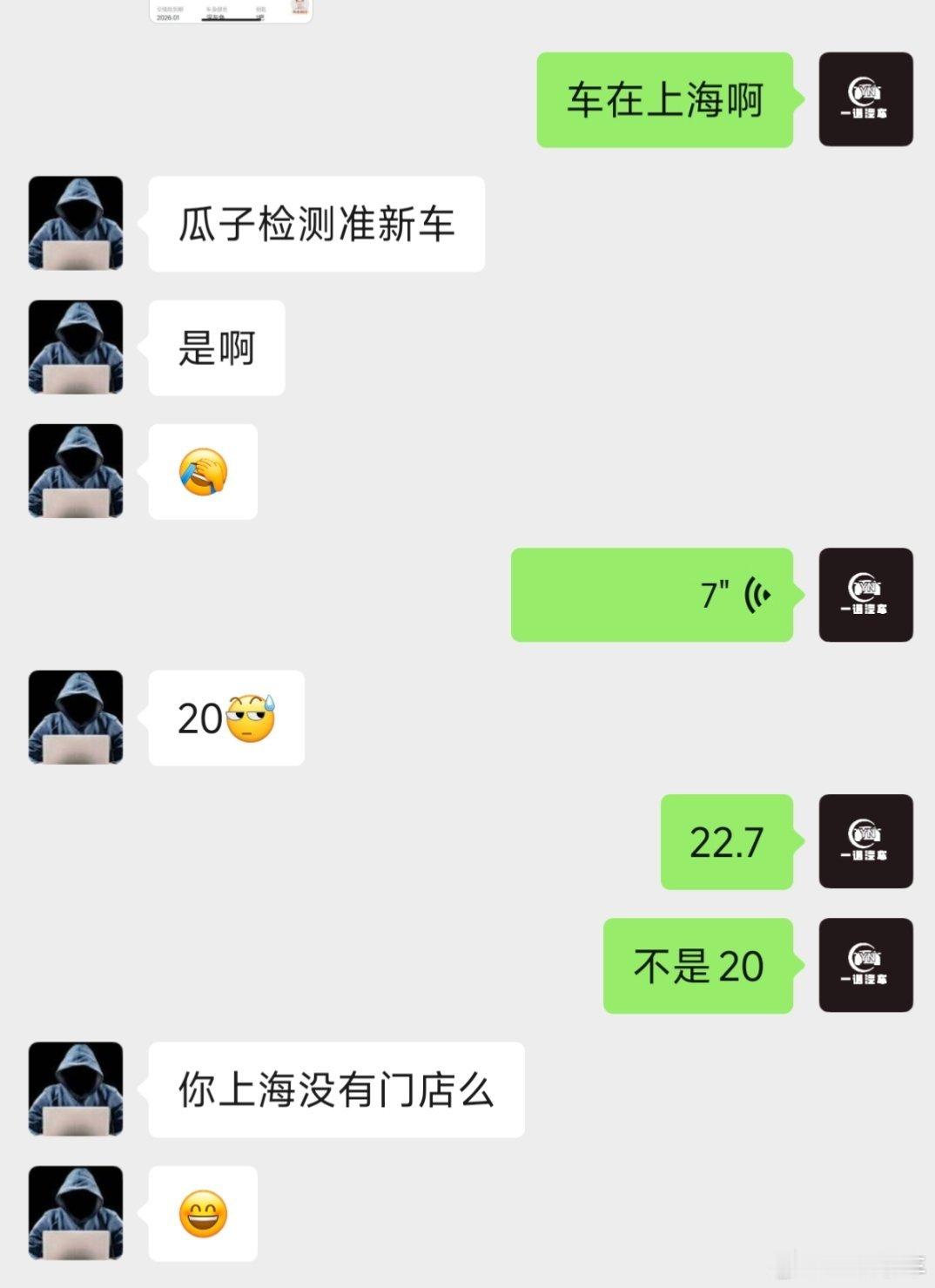
Task: Play the 7-second voice message
Action: click(x=653, y=594)
